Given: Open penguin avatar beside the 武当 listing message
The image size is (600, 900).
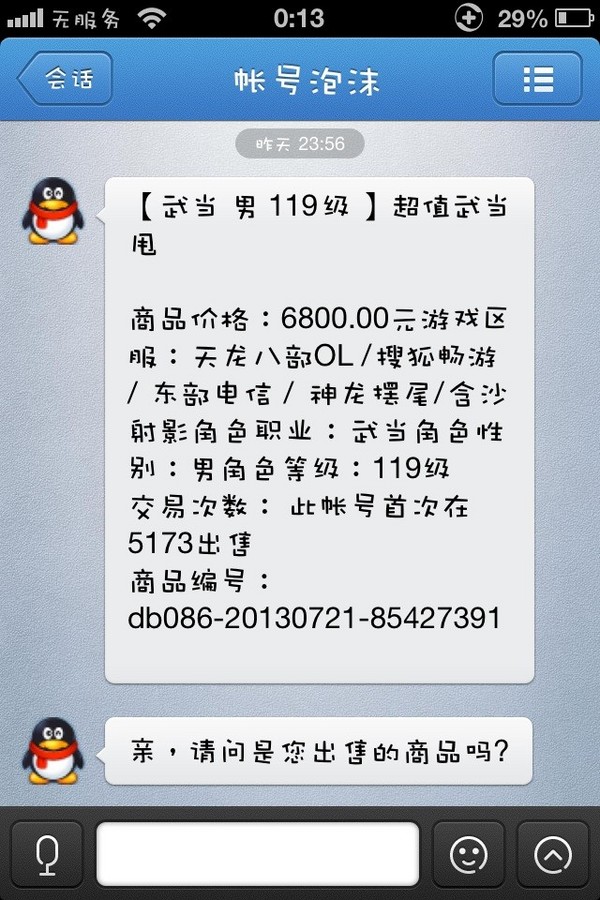Looking at the screenshot, I should pyautogui.click(x=53, y=211).
